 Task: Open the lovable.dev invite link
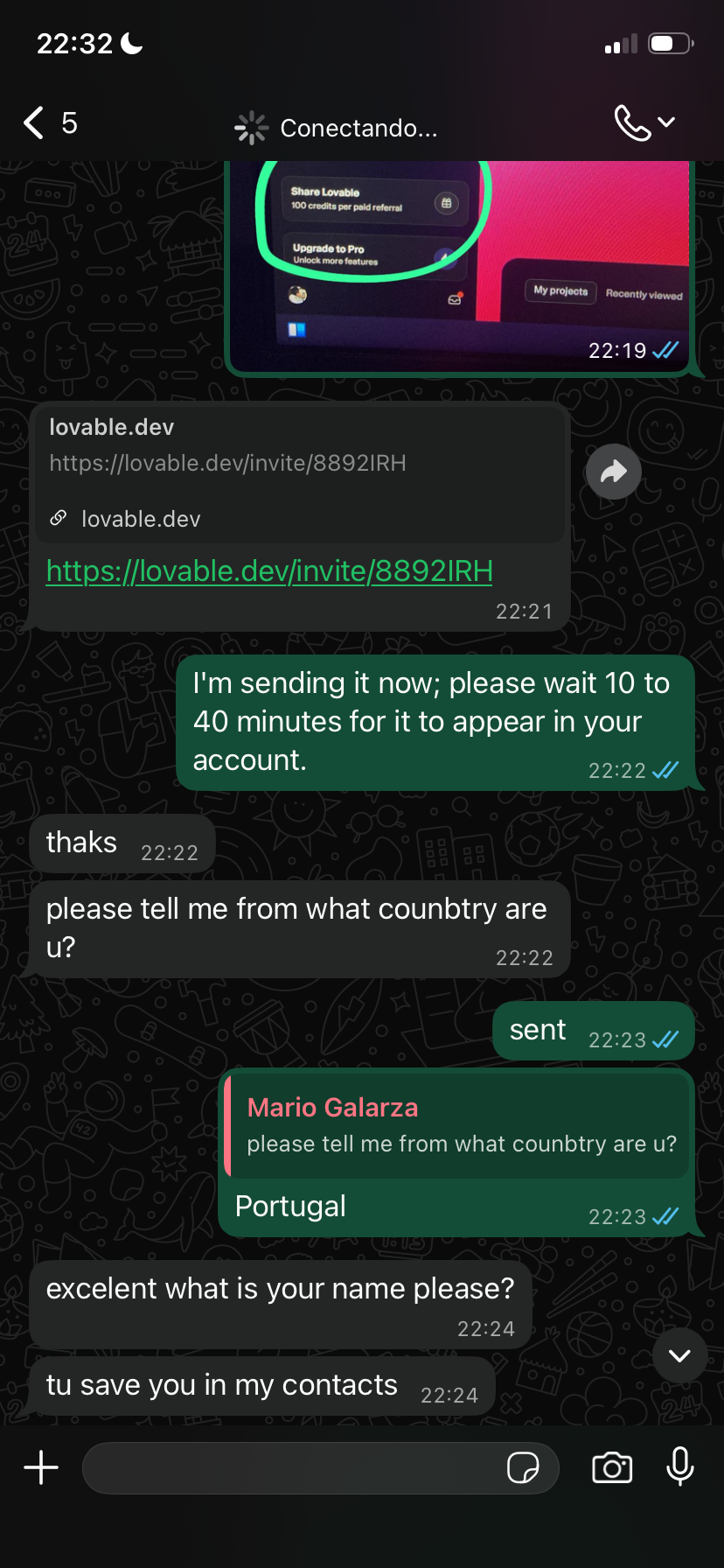click(268, 570)
